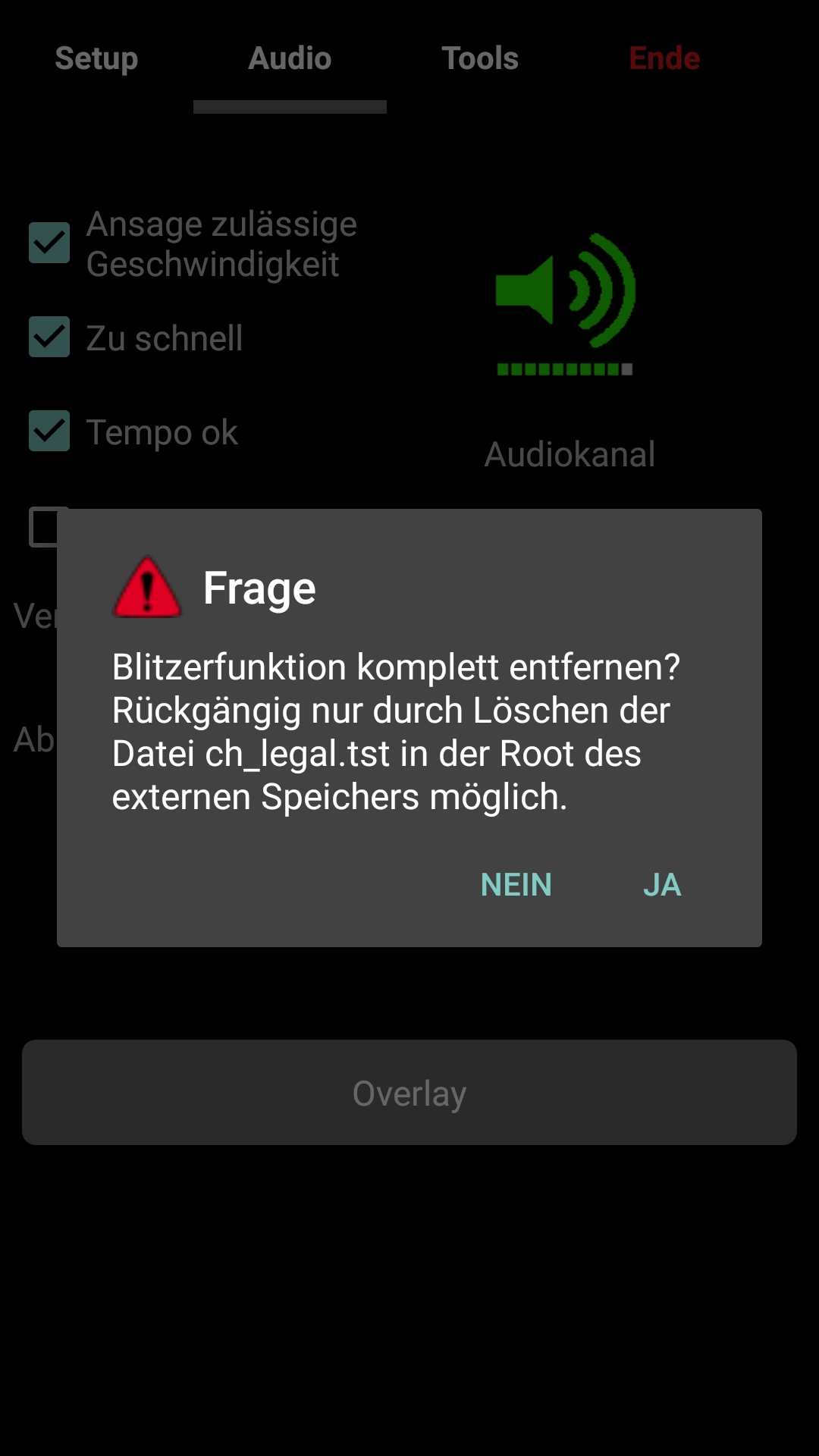819x1456 pixels.
Task: Decline with the NEIN button
Action: (516, 885)
